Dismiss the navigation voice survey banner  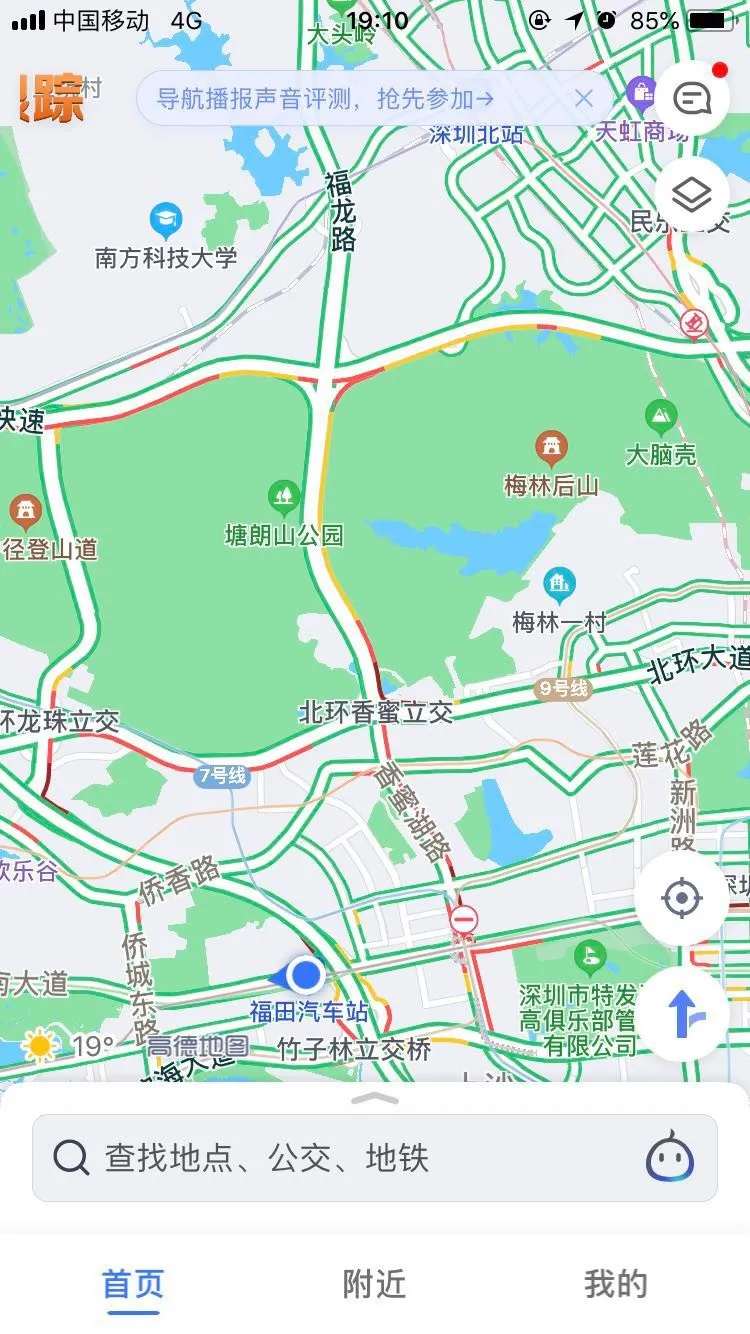584,98
